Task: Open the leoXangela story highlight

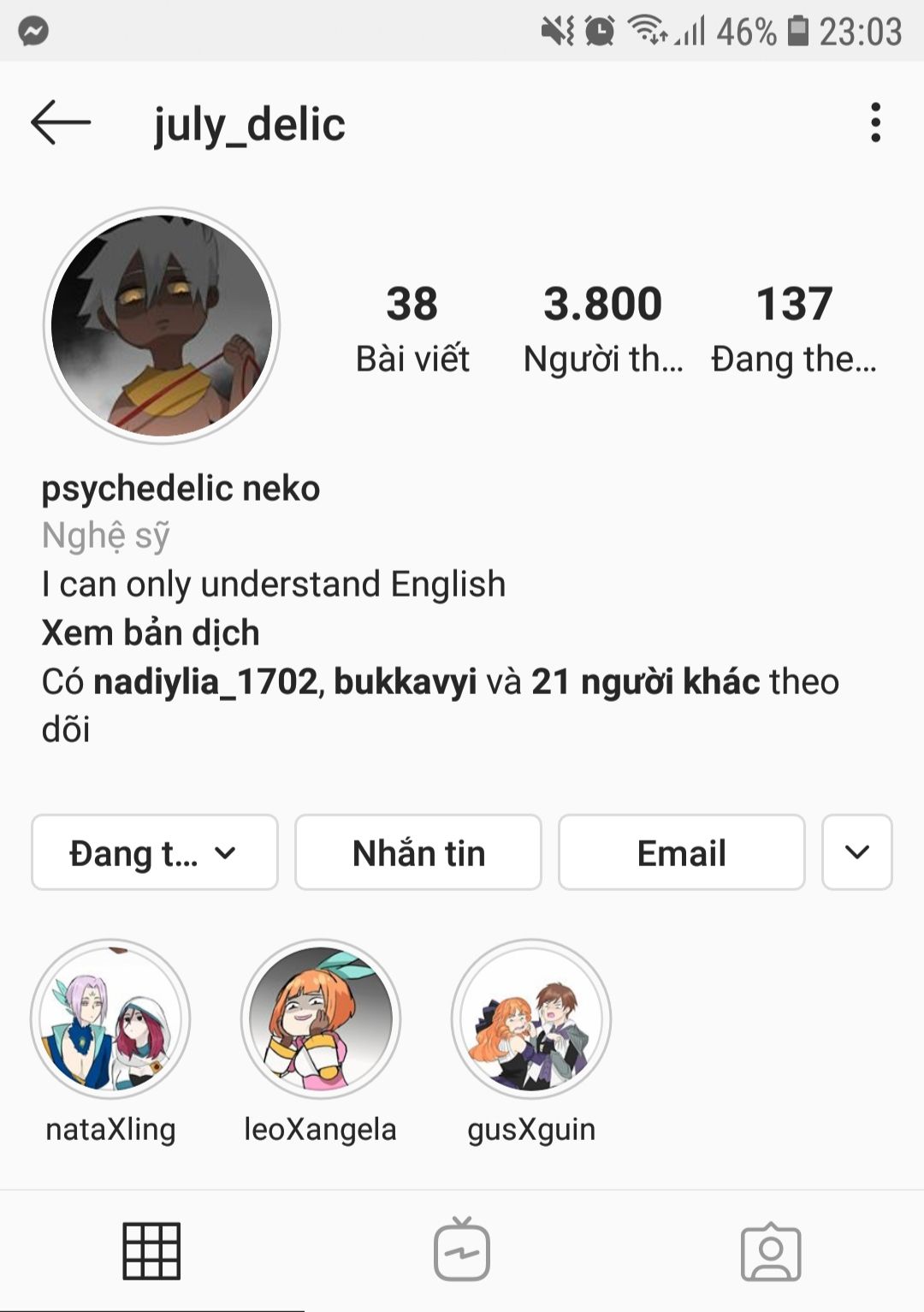Action: [320, 1018]
